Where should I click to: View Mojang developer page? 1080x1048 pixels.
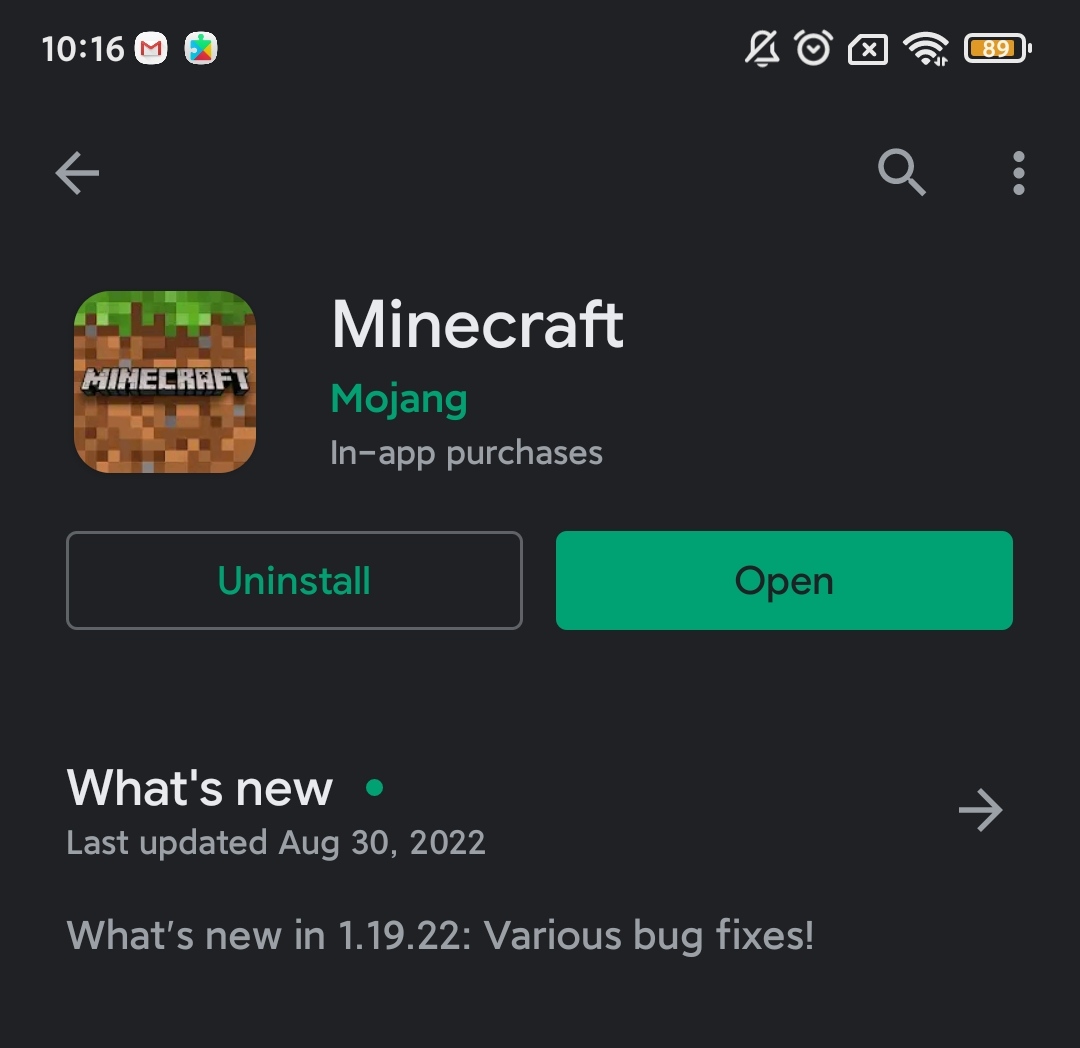click(399, 399)
